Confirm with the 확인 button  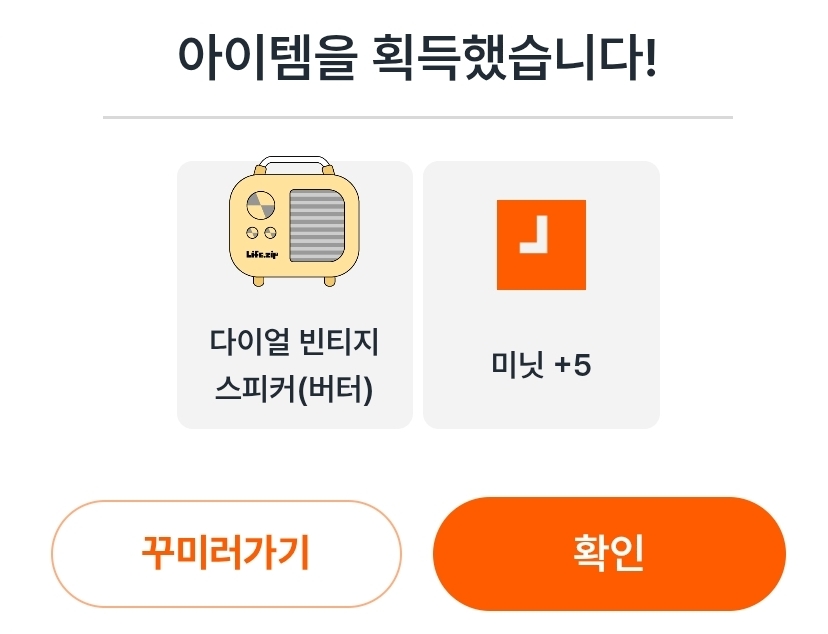(609, 554)
